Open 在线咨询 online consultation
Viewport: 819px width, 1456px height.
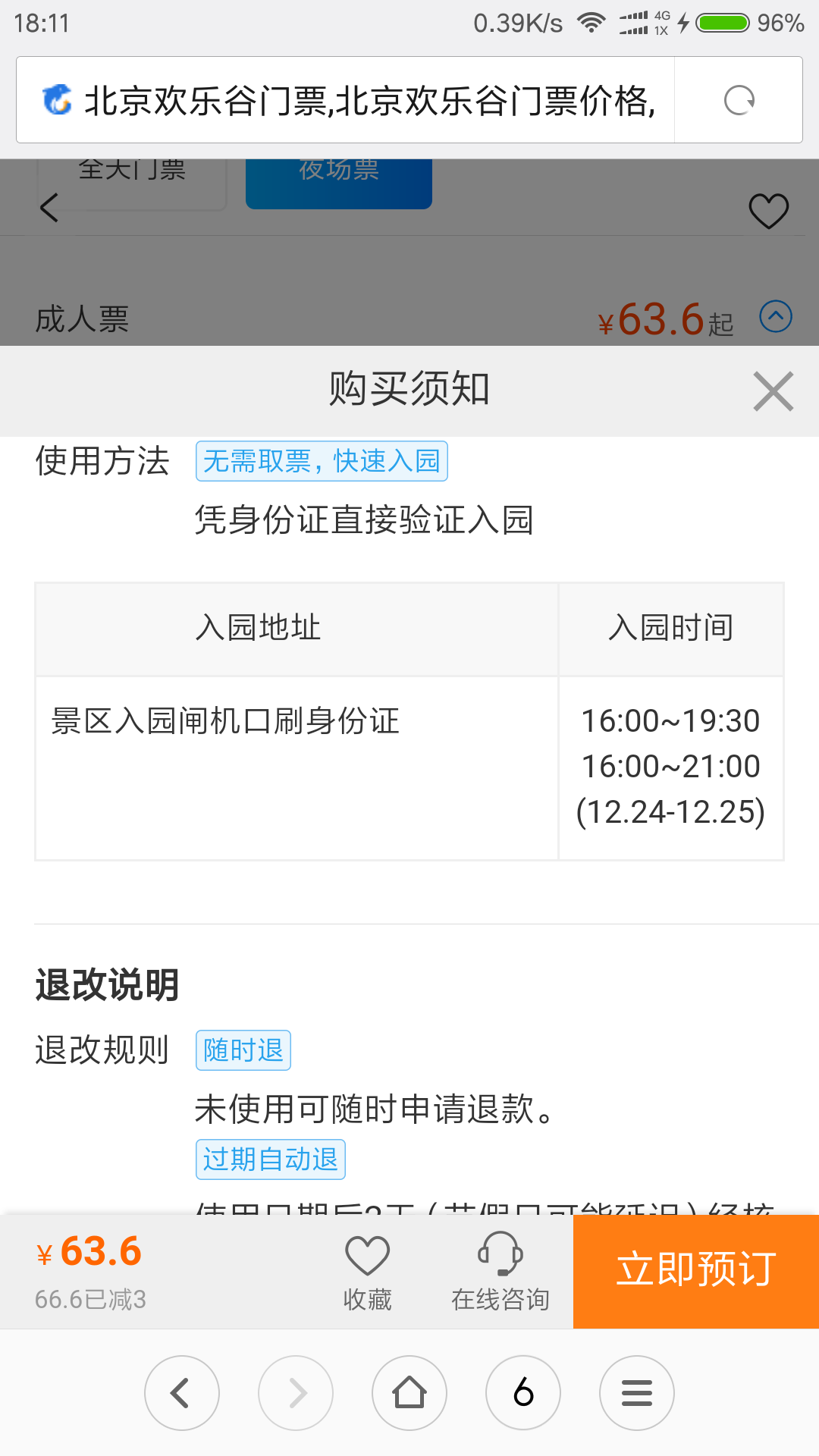click(500, 1272)
